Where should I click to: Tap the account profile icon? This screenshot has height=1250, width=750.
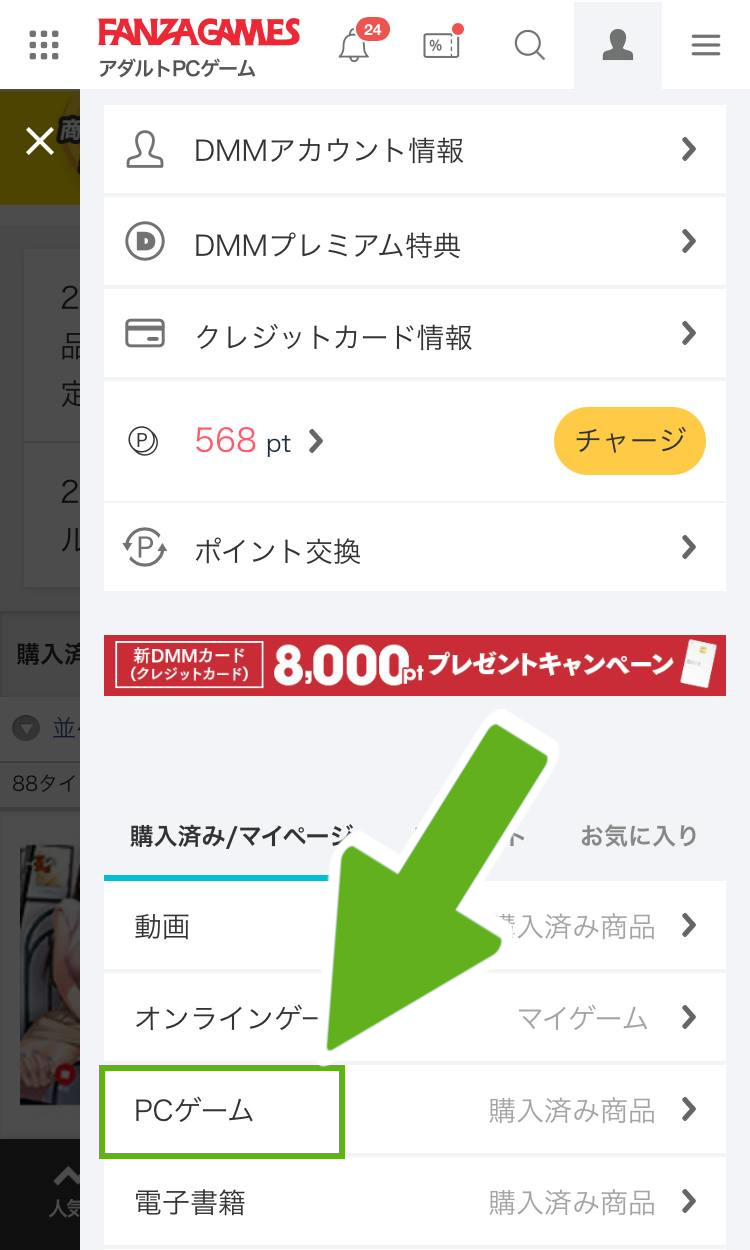click(x=617, y=45)
